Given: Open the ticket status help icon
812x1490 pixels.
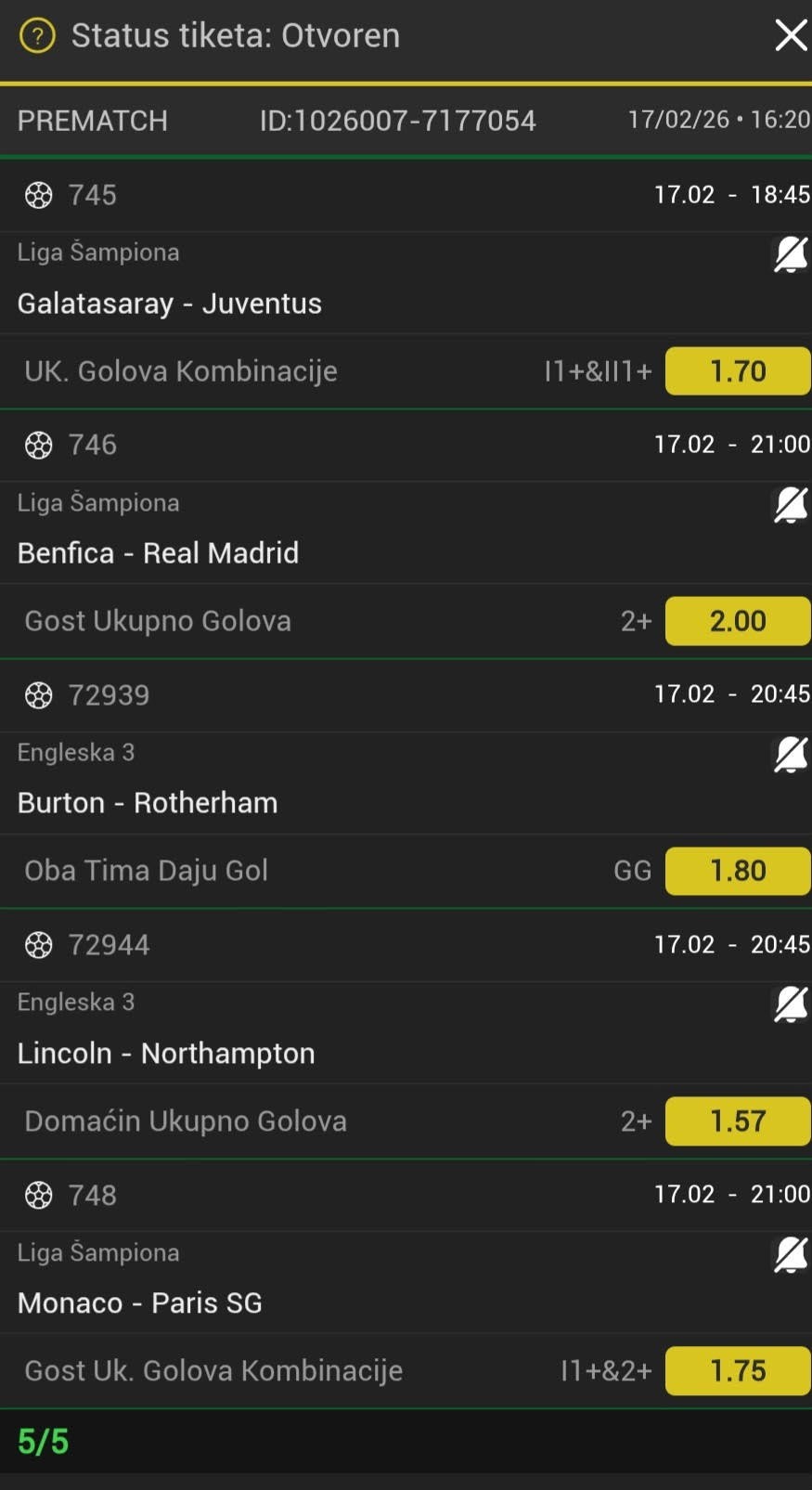Looking at the screenshot, I should click(x=37, y=36).
